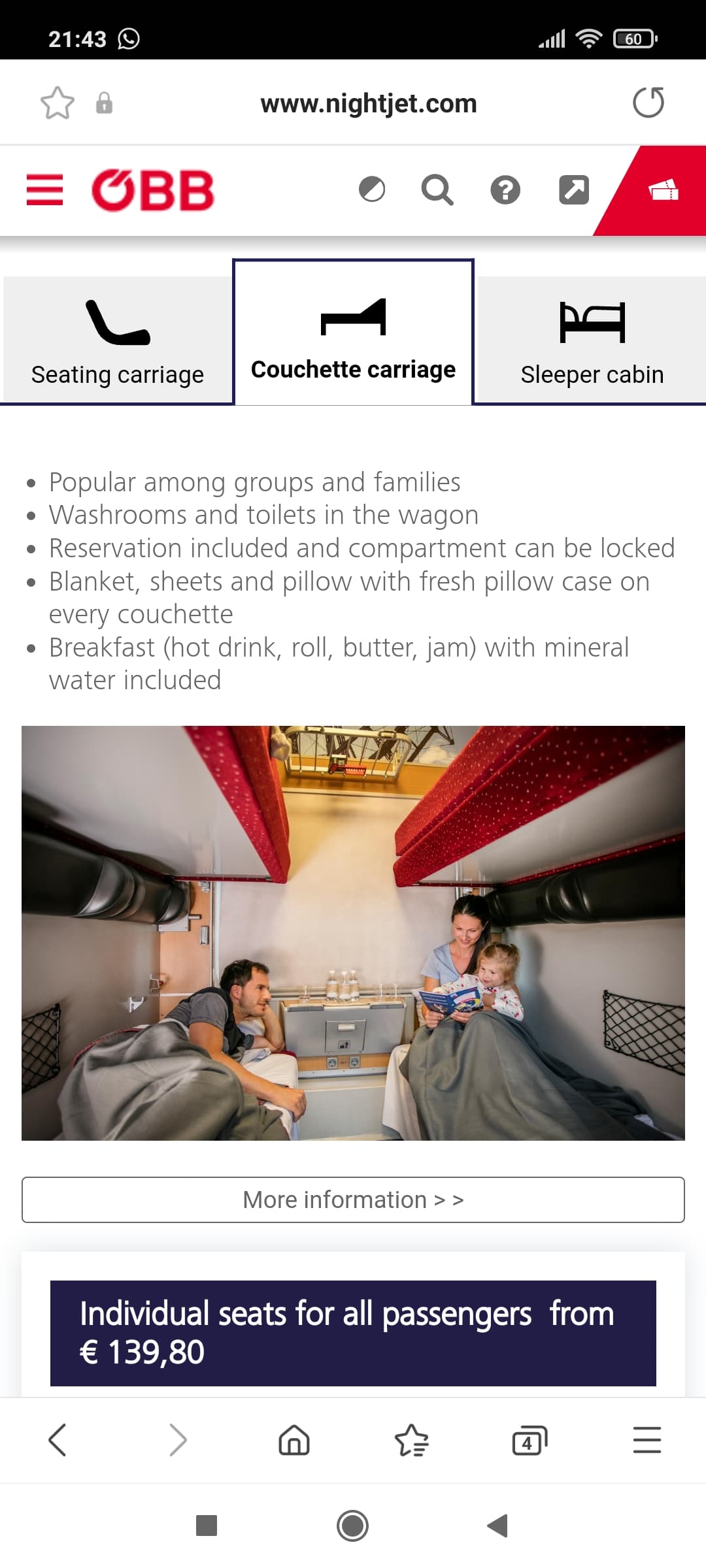
Task: Open More information about couchettes
Action: click(353, 1200)
